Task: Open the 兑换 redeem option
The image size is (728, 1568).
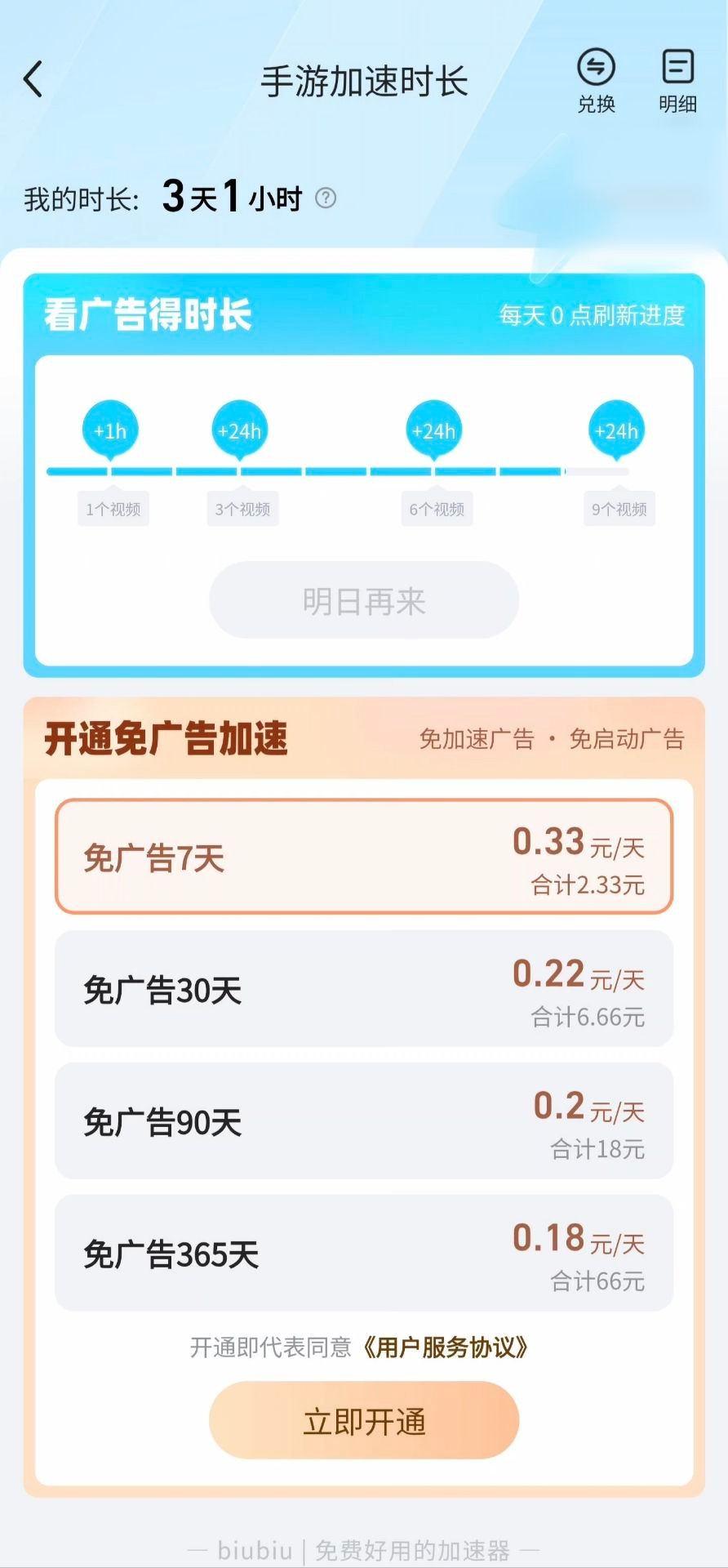Action: tap(596, 81)
